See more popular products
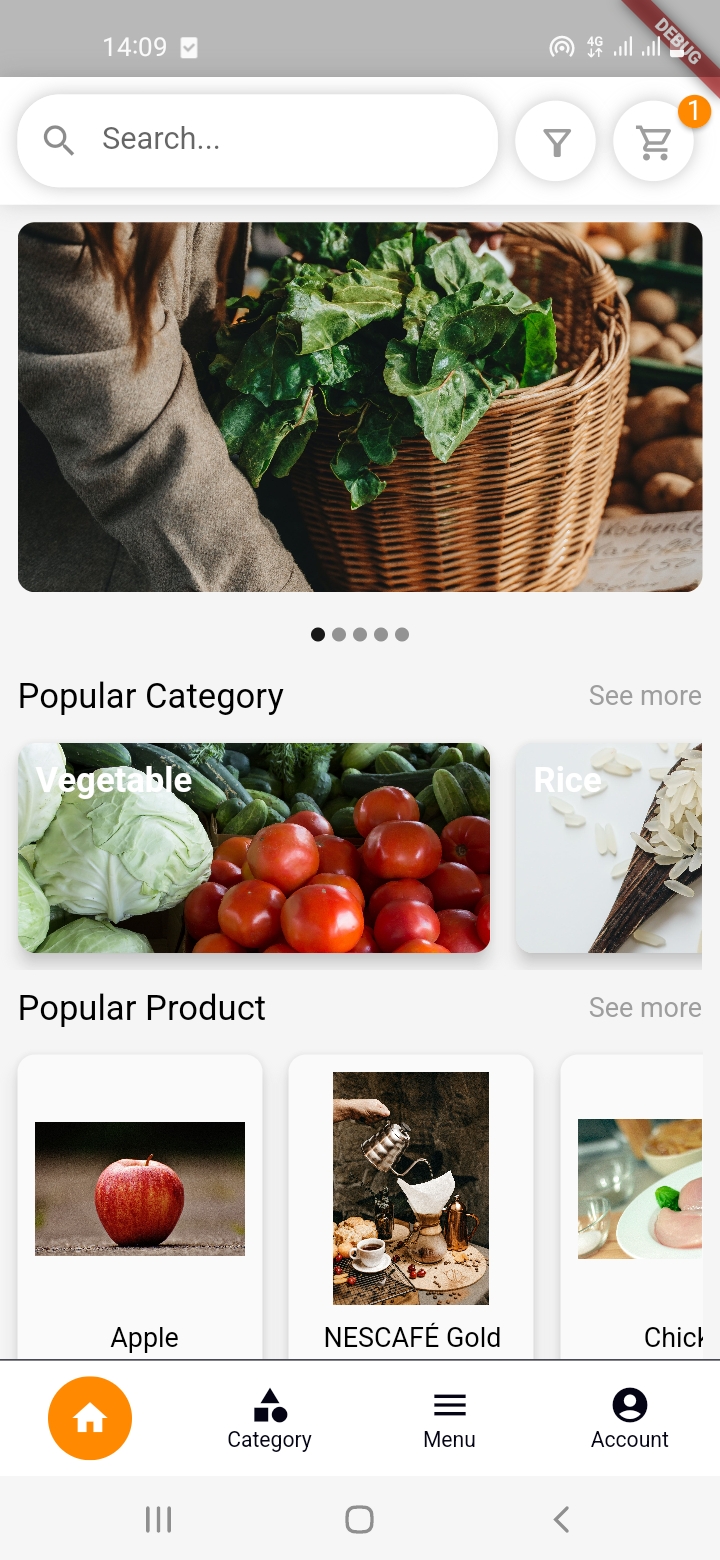This screenshot has width=720, height=1560. [x=644, y=1008]
